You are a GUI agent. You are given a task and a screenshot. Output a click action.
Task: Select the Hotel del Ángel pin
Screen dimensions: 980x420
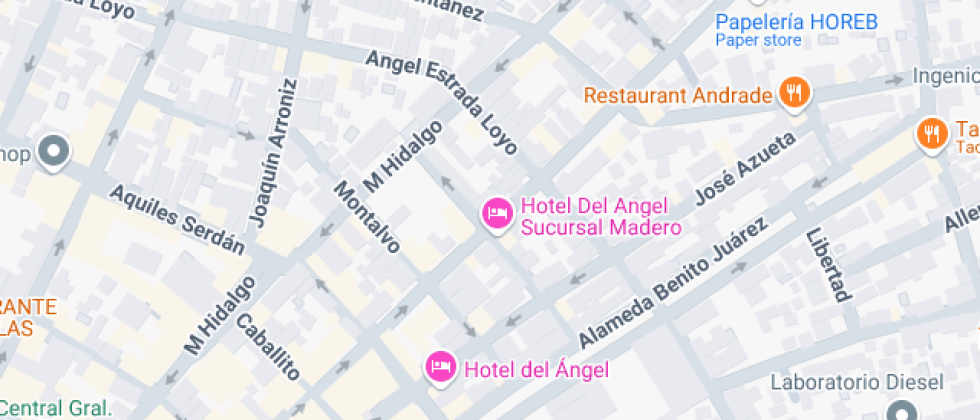[440, 368]
